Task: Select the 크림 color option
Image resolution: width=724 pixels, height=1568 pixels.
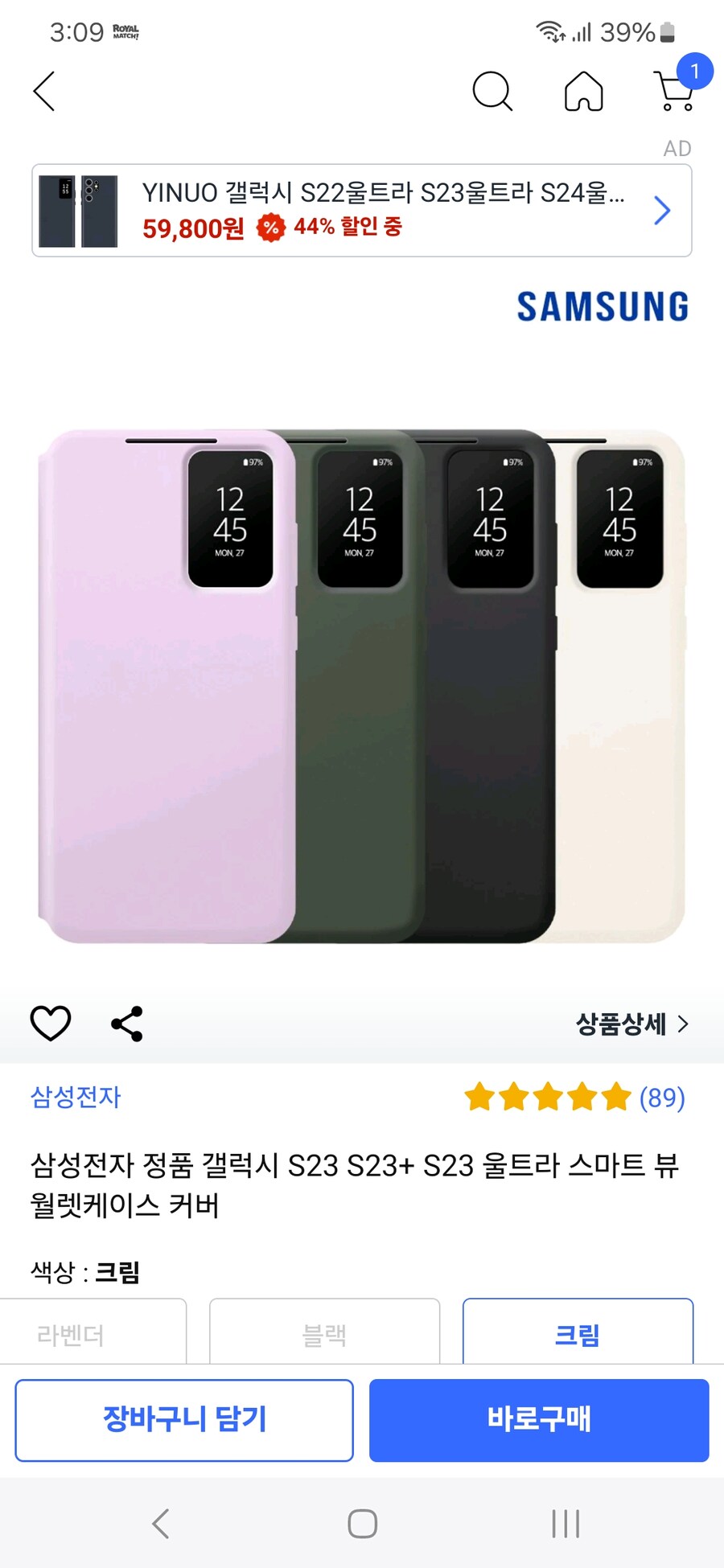Action: point(578,1332)
